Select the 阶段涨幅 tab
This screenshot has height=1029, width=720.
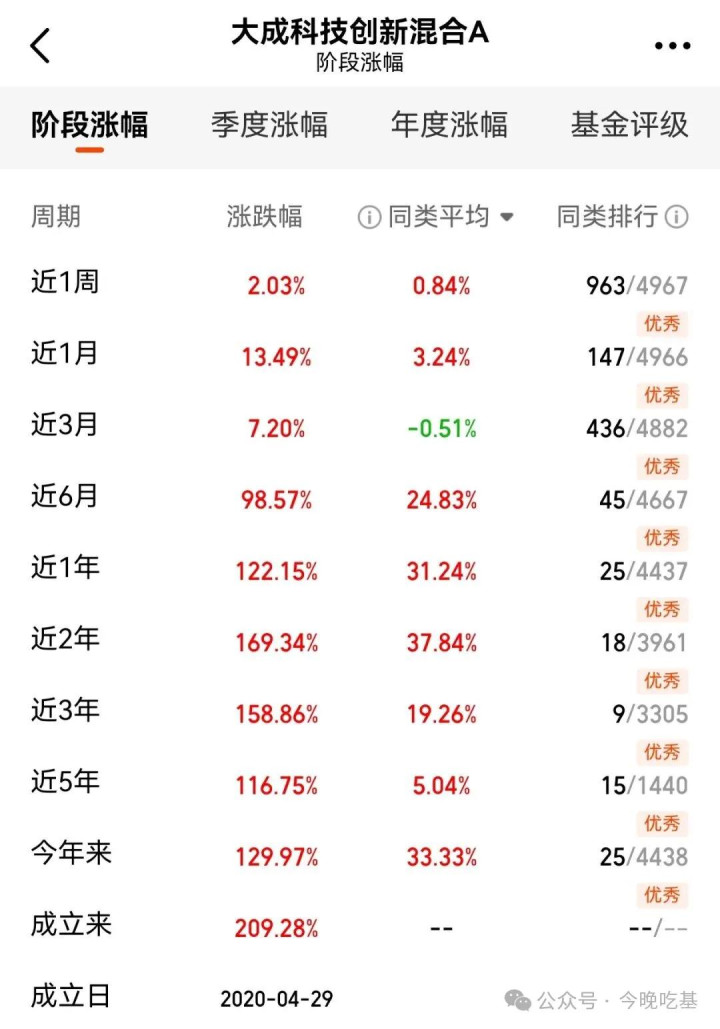pyautogui.click(x=90, y=126)
